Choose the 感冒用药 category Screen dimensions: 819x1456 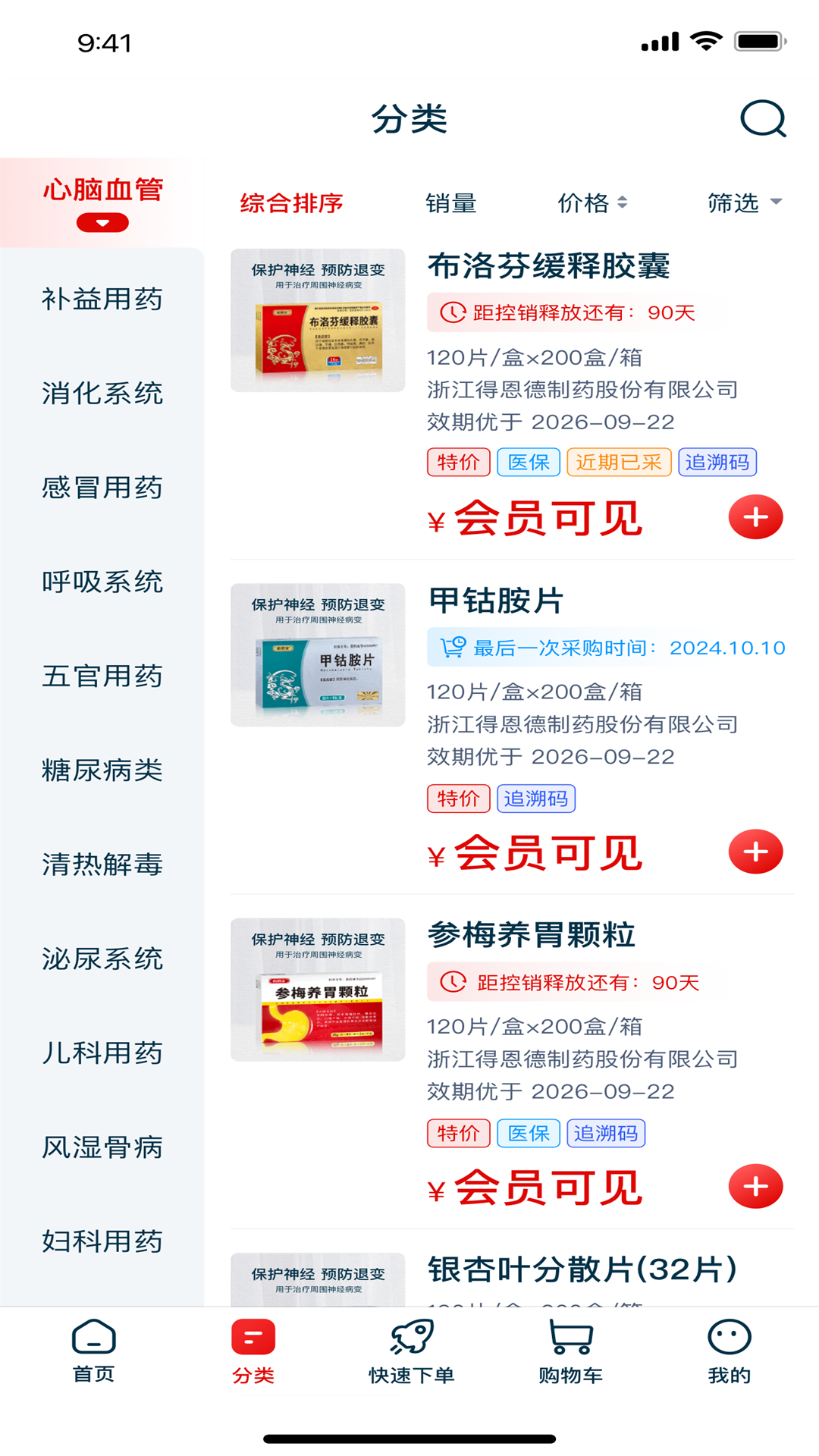pos(102,488)
